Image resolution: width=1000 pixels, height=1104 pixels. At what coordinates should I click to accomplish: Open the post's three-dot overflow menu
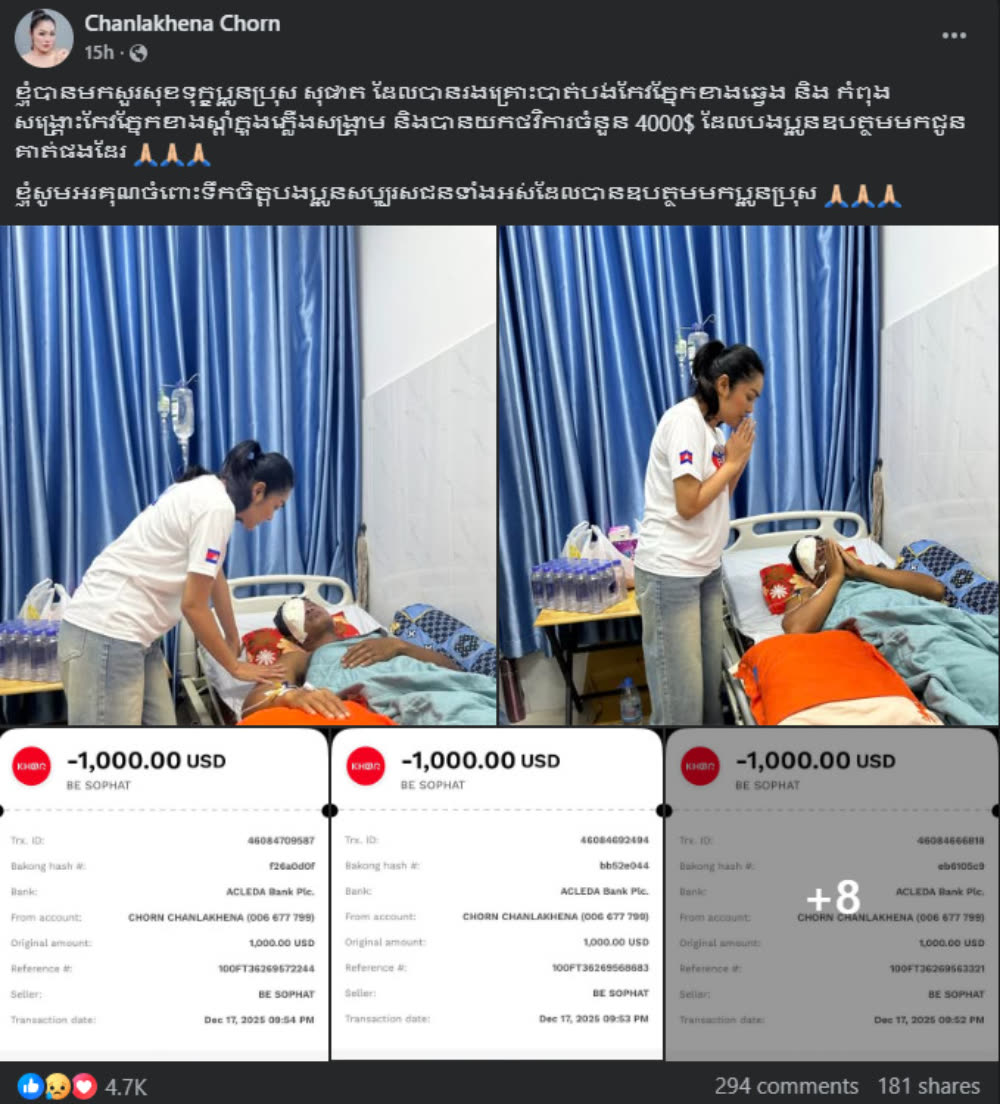(954, 35)
